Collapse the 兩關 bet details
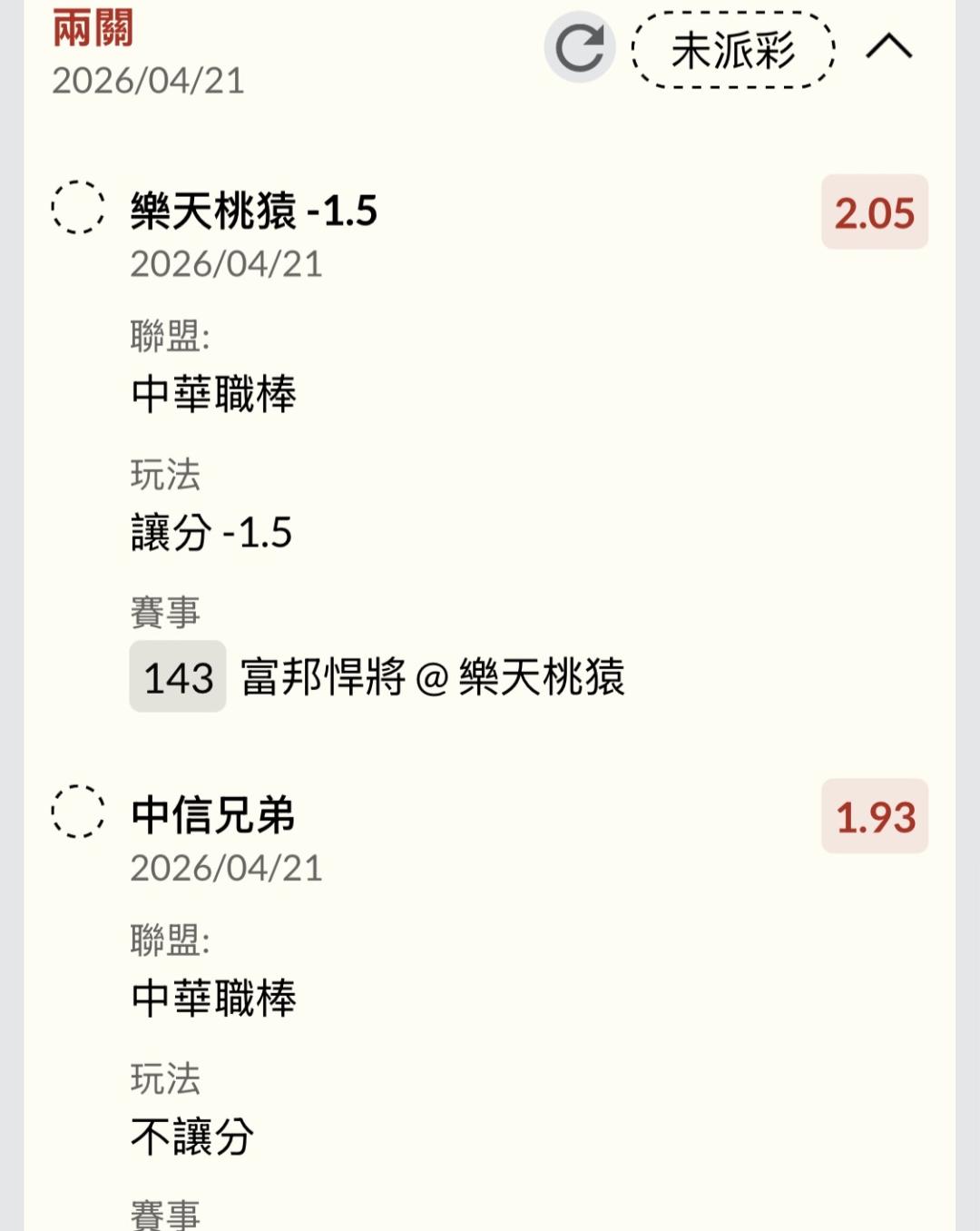This screenshot has width=980, height=1231. 888,47
